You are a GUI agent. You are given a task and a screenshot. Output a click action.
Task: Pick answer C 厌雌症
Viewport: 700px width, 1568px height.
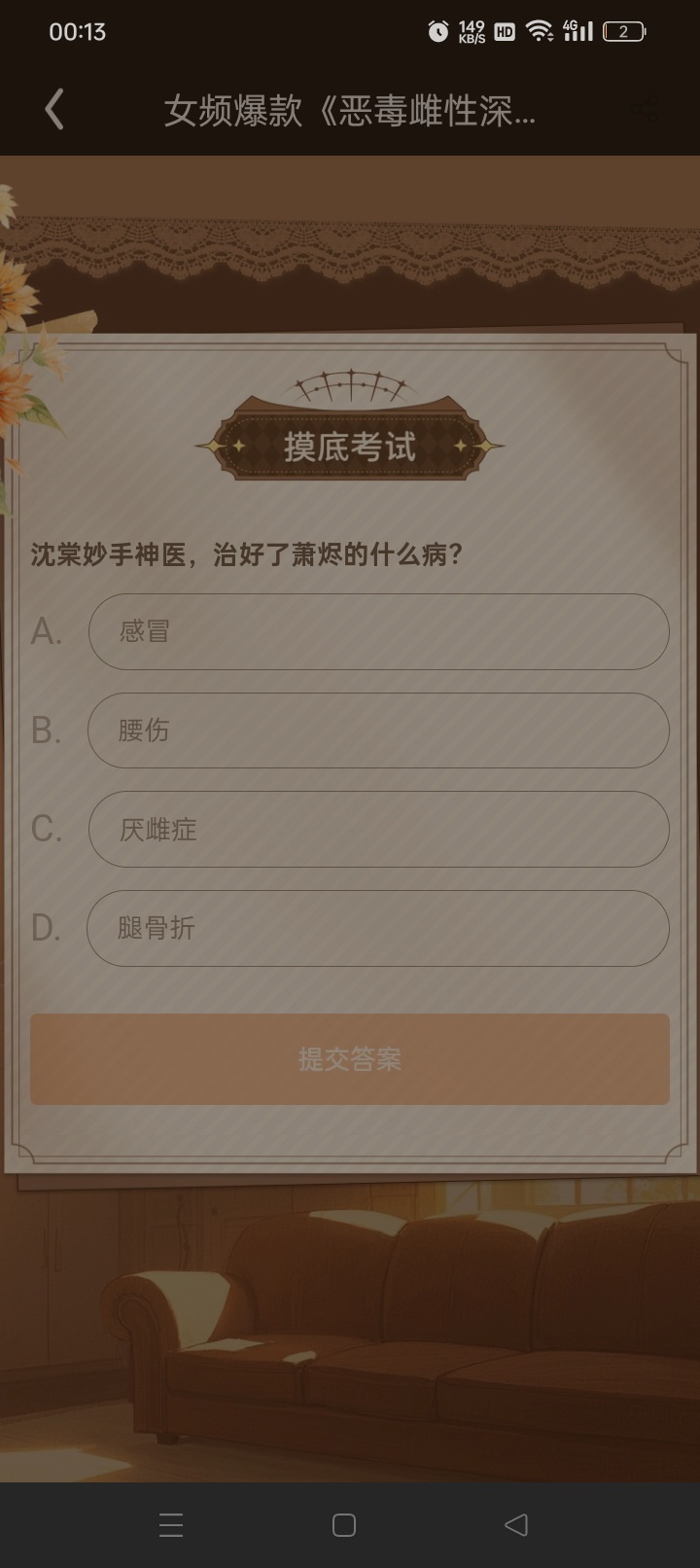(378, 829)
